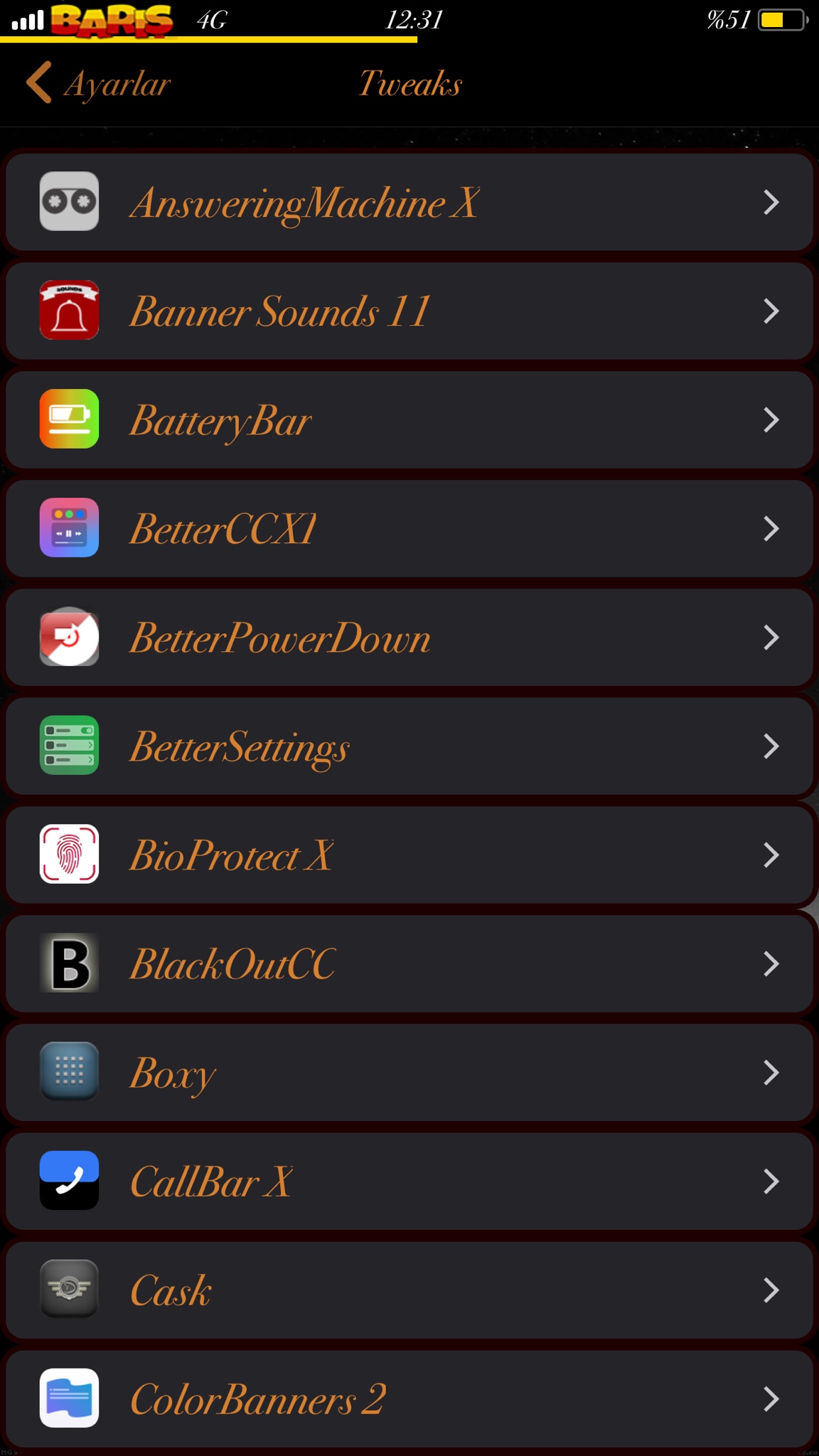The height and width of the screenshot is (1456, 819).
Task: Select the BetterCCXI control center icon
Action: point(69,528)
